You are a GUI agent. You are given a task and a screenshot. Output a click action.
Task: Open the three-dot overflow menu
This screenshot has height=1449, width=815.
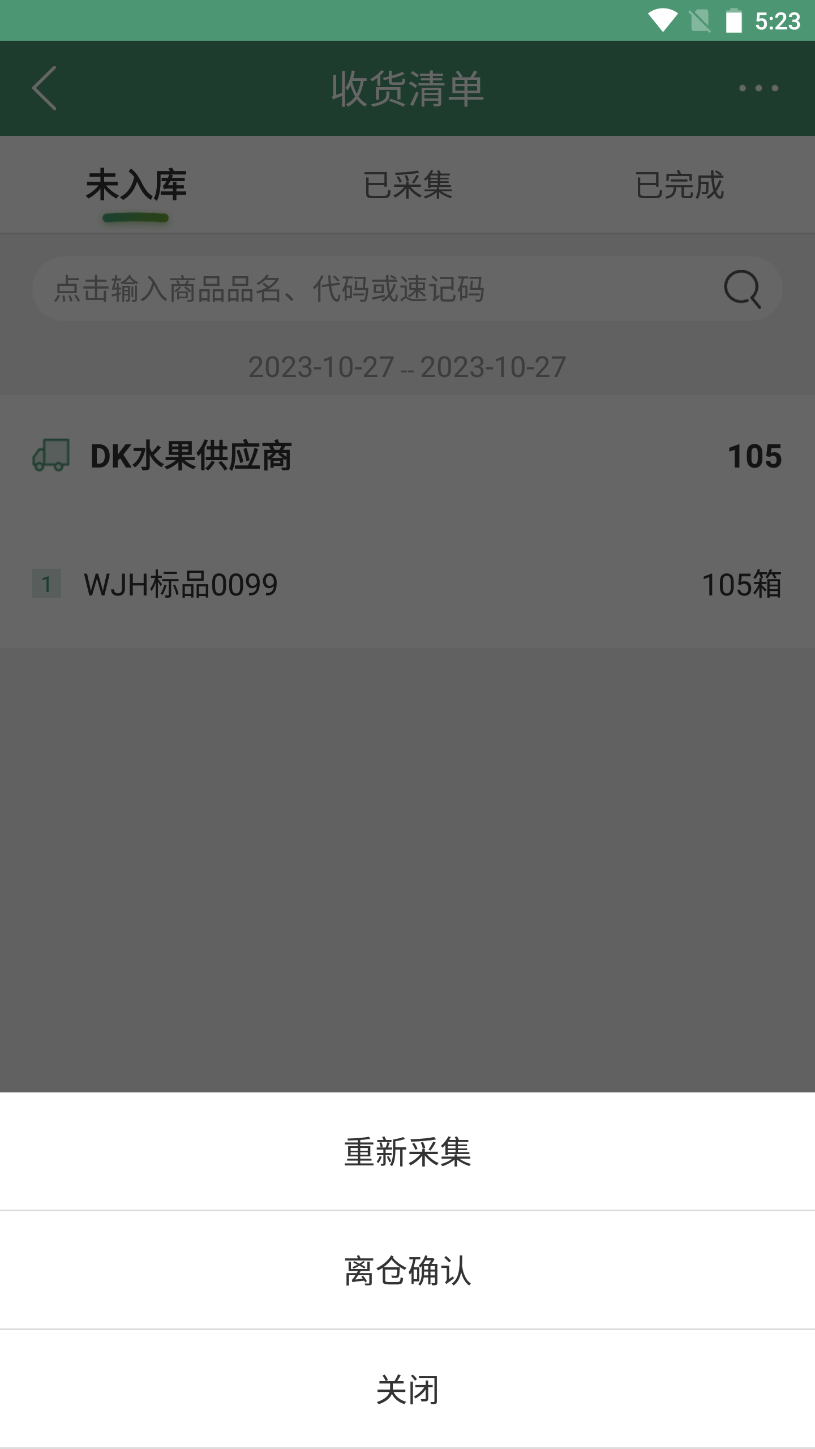click(x=759, y=89)
